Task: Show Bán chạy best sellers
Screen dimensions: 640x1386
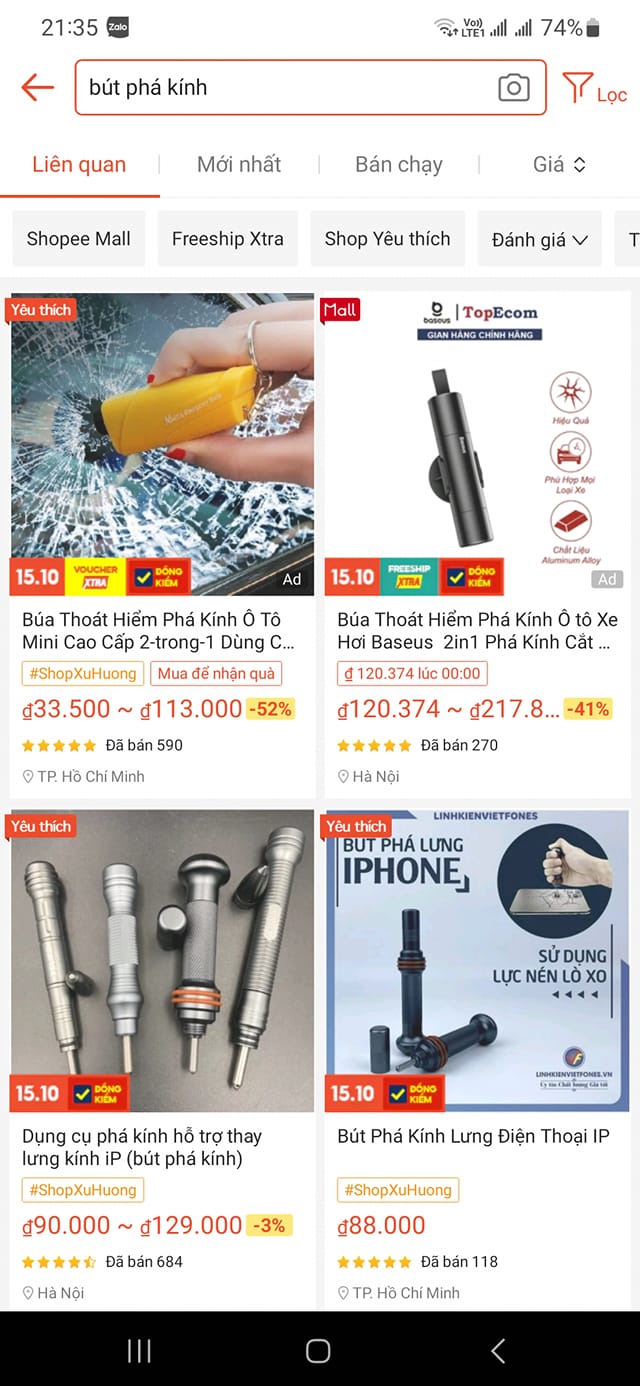Action: click(399, 165)
